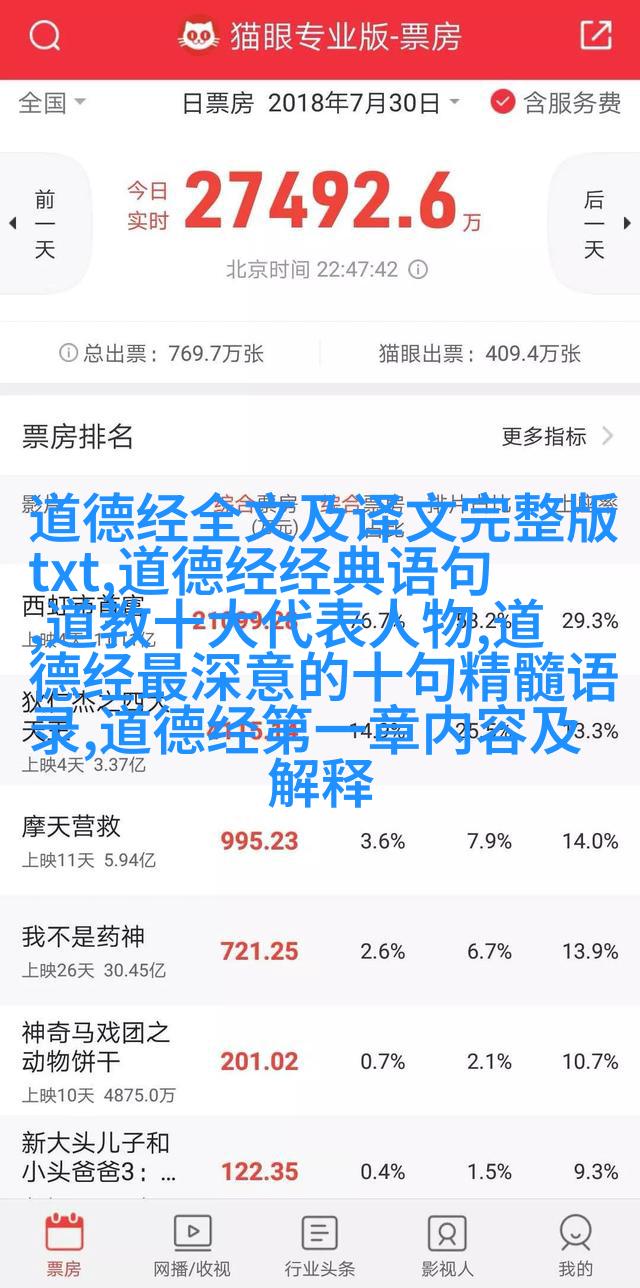
Task: Show Beijing time info icon
Action: coord(418,269)
